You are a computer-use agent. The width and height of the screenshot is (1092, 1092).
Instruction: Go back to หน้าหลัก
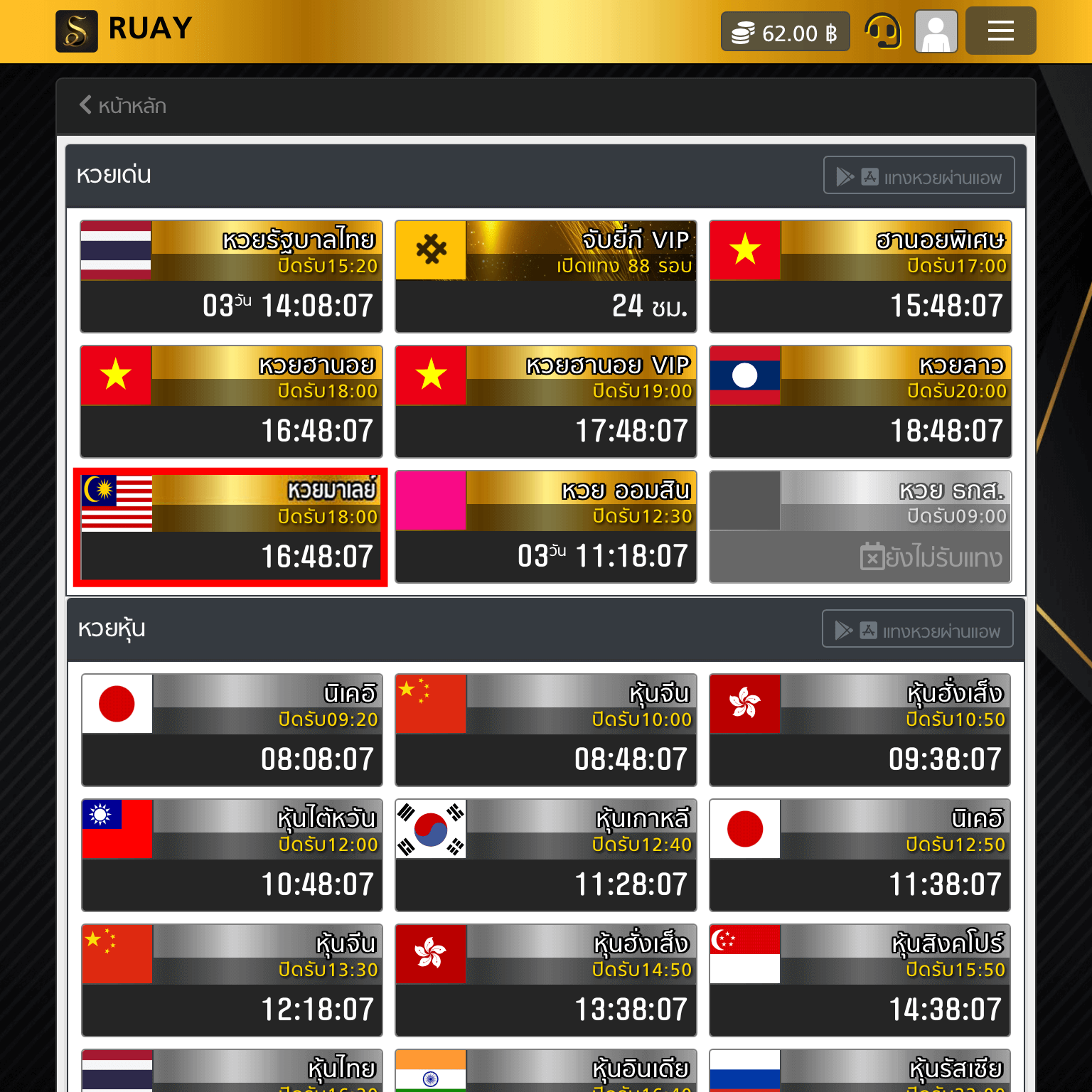point(123,106)
